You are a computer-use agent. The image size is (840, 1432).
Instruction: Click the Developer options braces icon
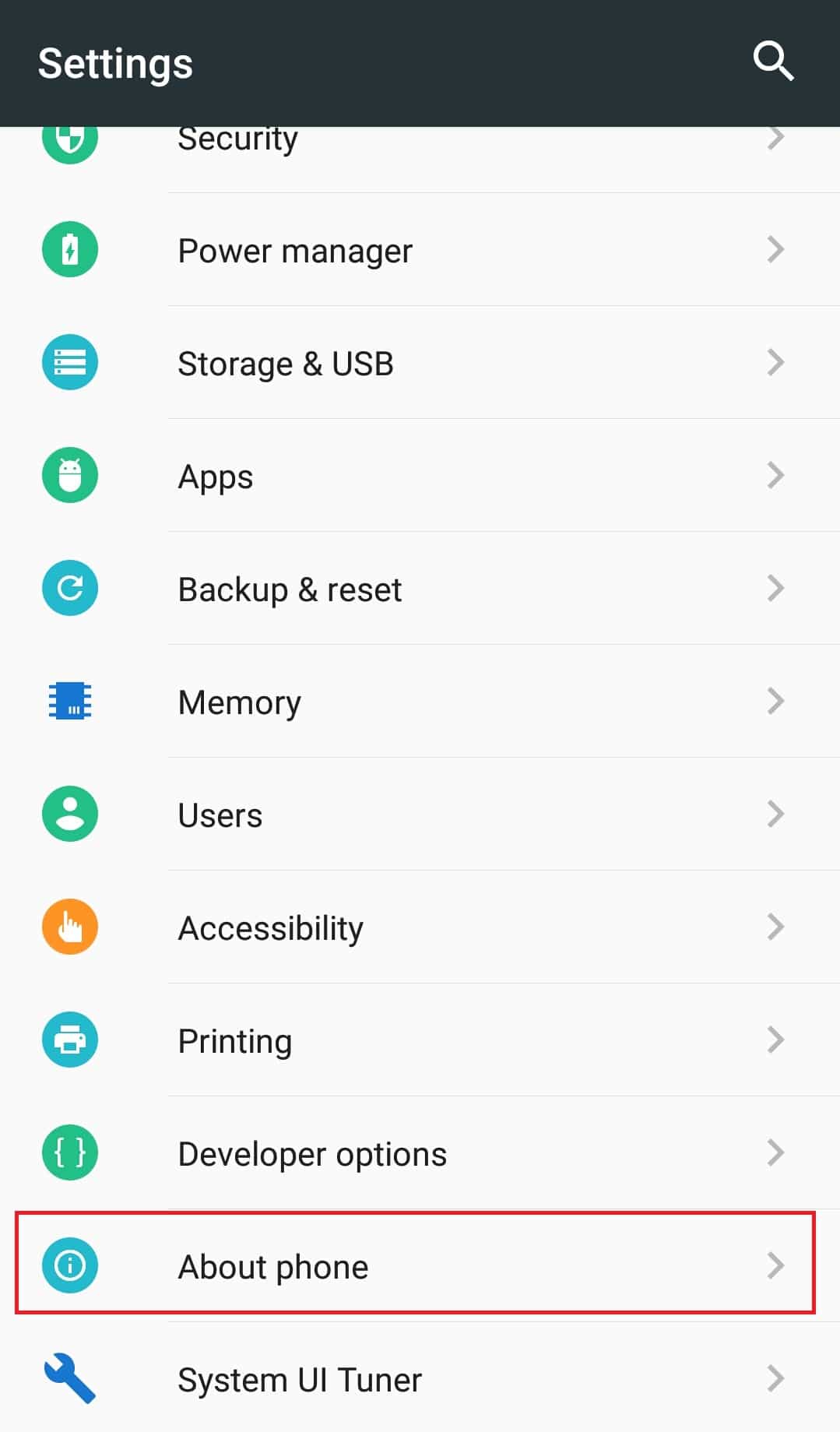pos(69,1153)
